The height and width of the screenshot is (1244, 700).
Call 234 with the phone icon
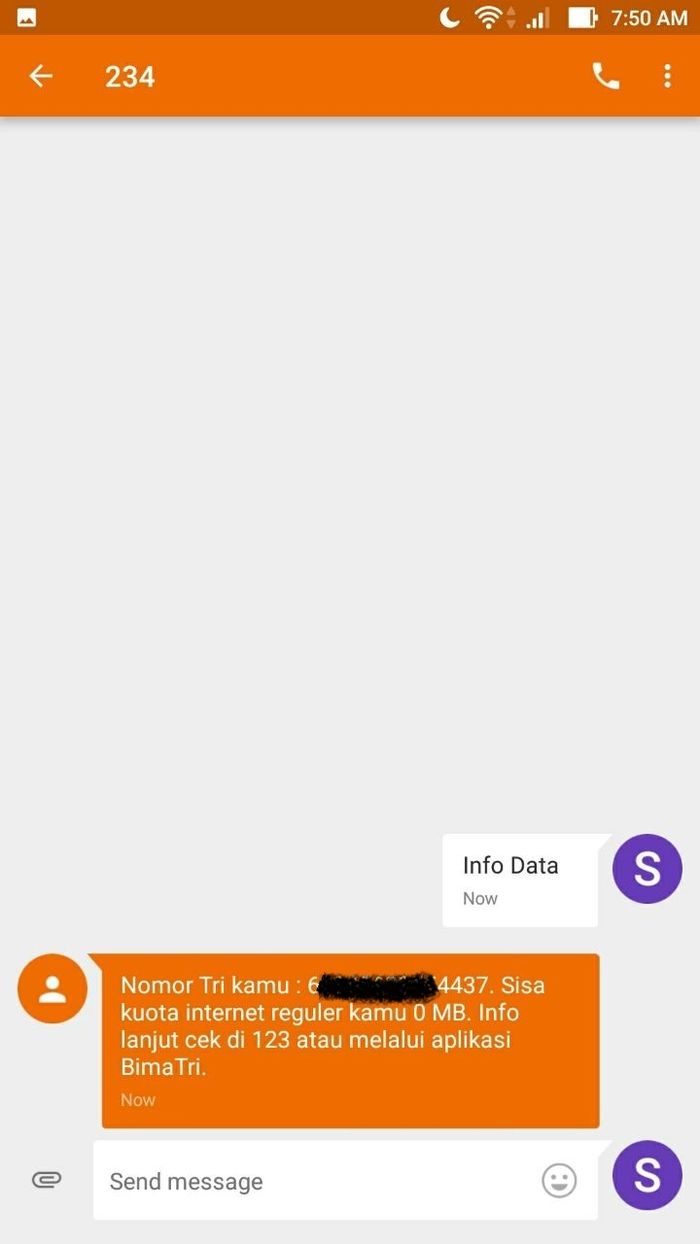pos(606,76)
